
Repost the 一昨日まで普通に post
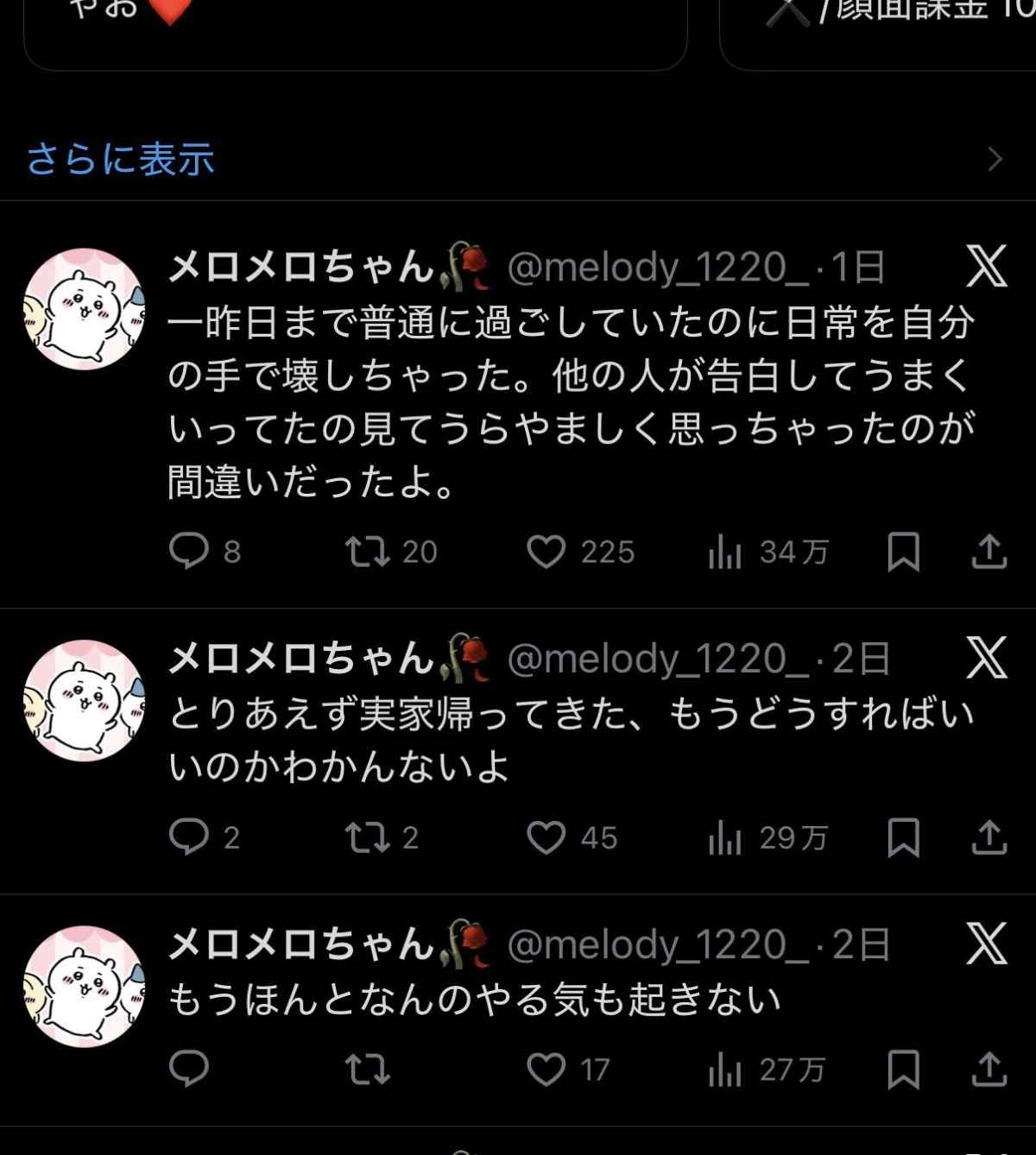pyautogui.click(x=368, y=552)
